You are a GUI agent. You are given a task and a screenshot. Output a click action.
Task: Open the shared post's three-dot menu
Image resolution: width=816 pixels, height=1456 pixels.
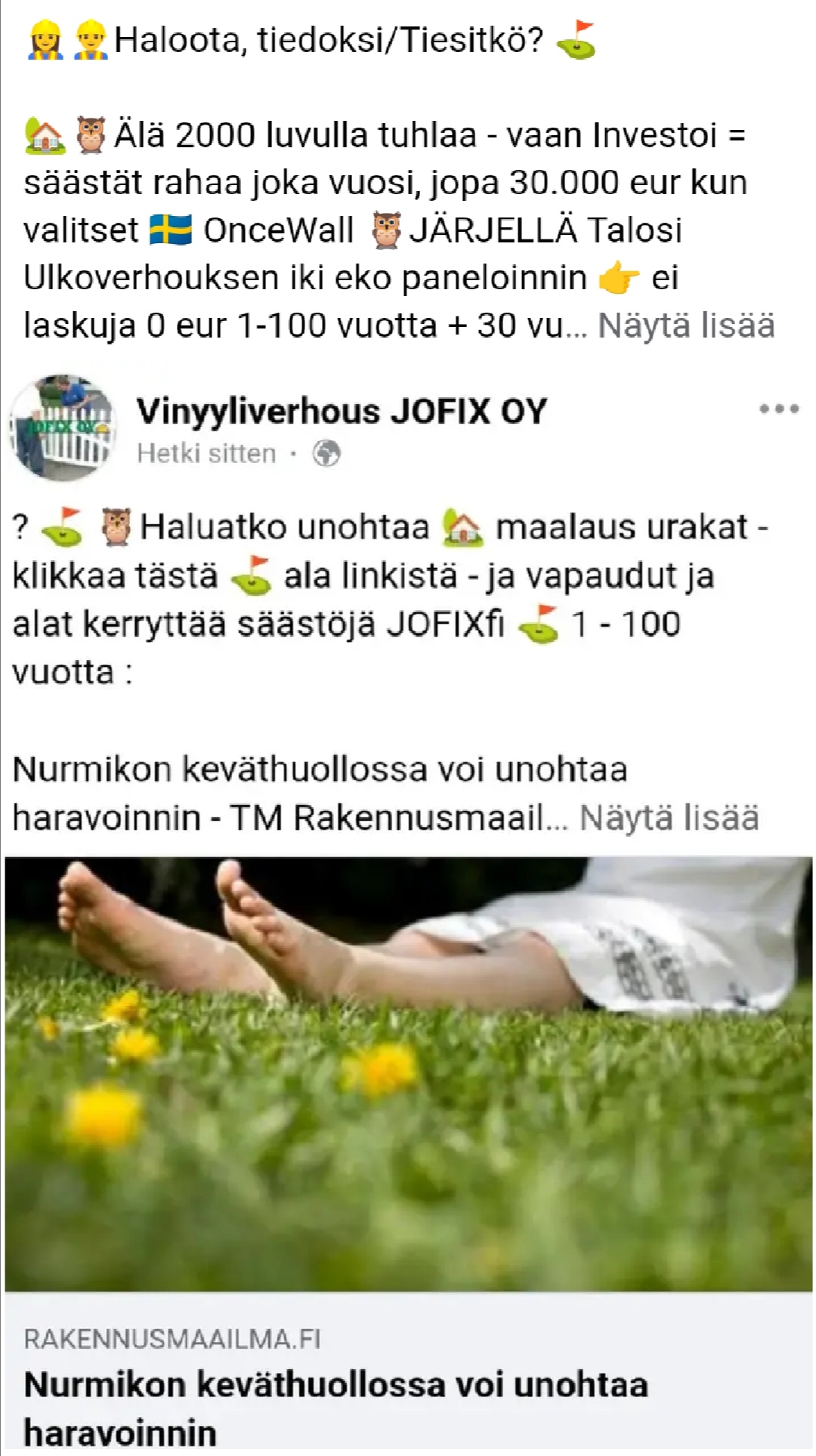pyautogui.click(x=779, y=409)
